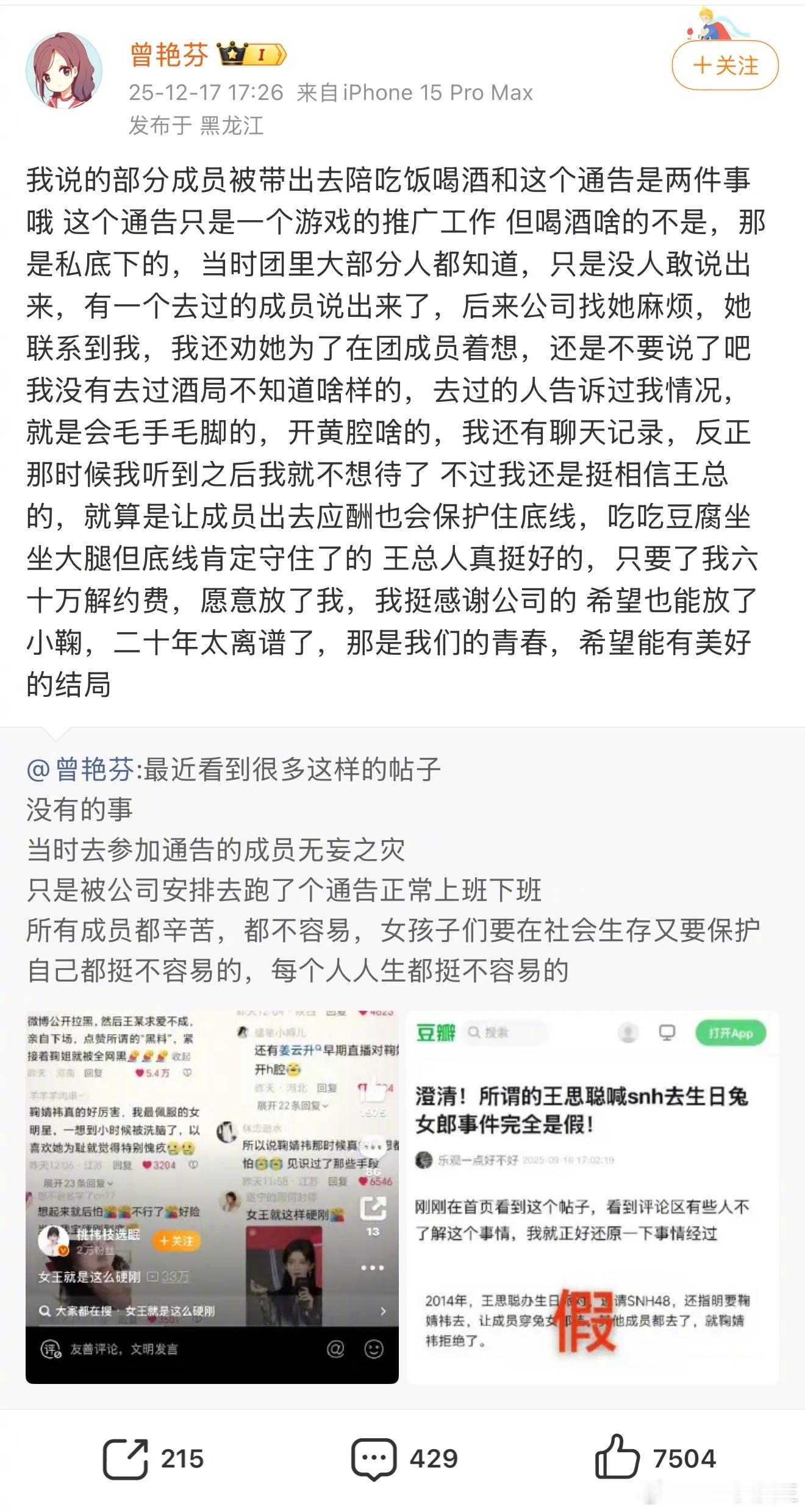
Task: Click the share arrow icon in the Douyin screenshot
Action: [x=374, y=1207]
